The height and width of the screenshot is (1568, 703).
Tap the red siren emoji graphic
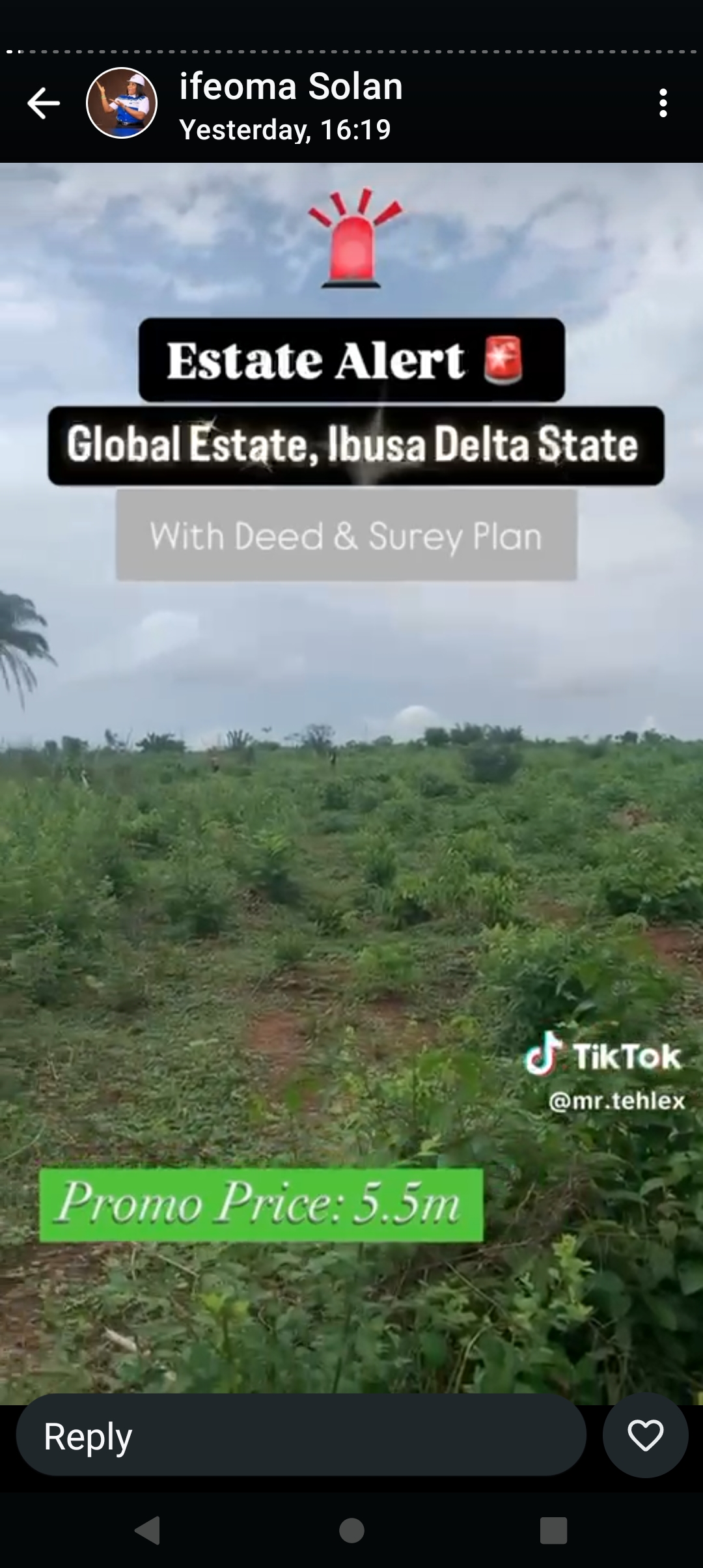pos(351,246)
